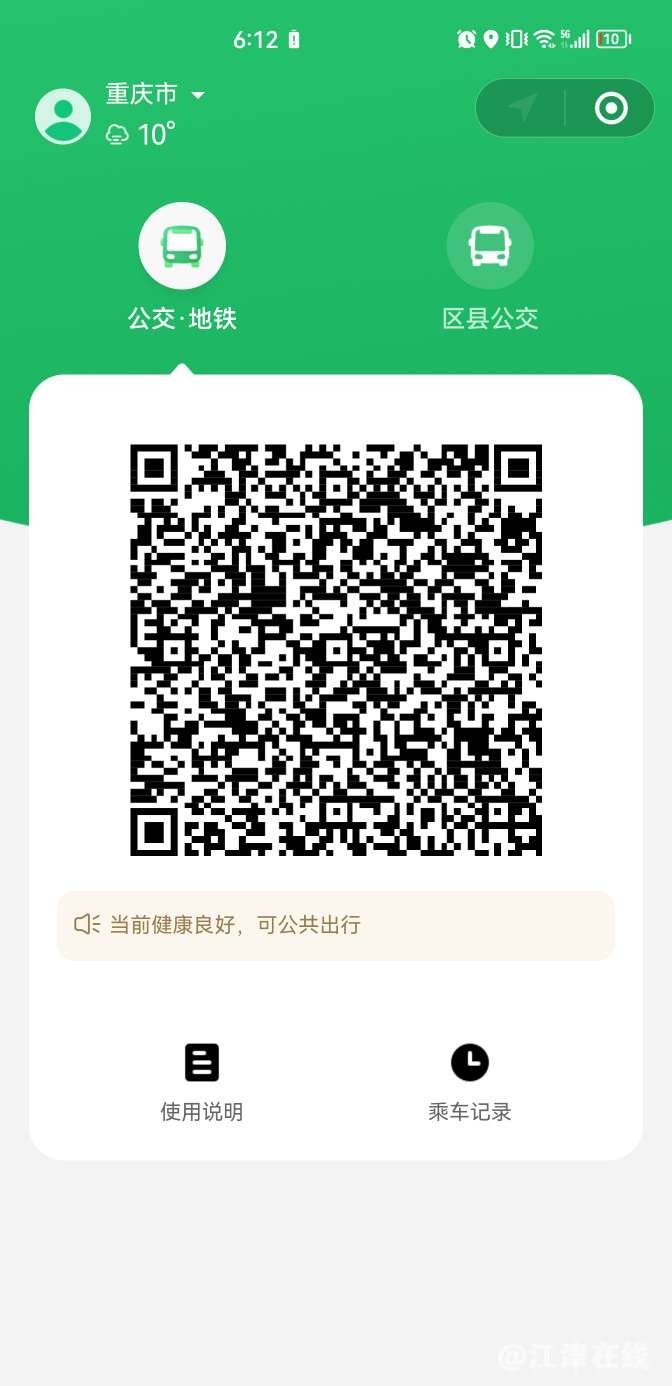Switch to the 区县公交 tab
Screen dimensions: 672x1386
[490, 268]
